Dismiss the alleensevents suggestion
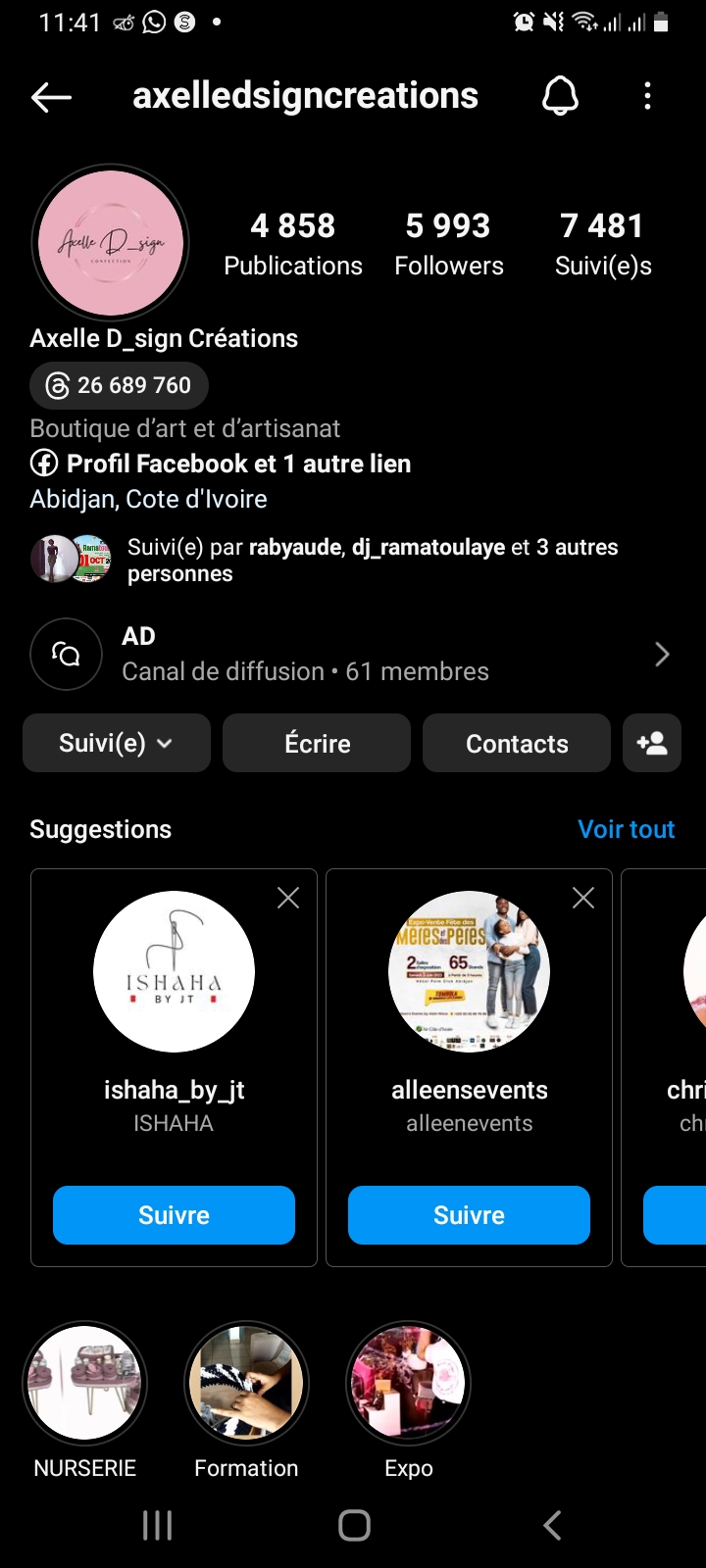Viewport: 706px width, 1568px height. pyautogui.click(x=583, y=898)
